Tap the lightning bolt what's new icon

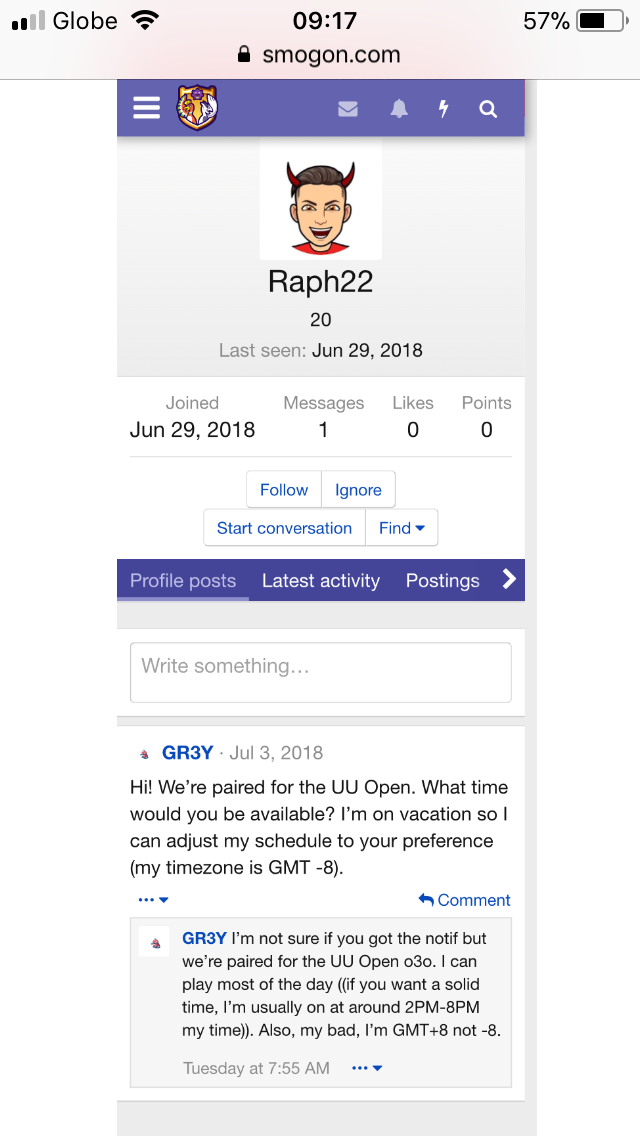pyautogui.click(x=444, y=109)
